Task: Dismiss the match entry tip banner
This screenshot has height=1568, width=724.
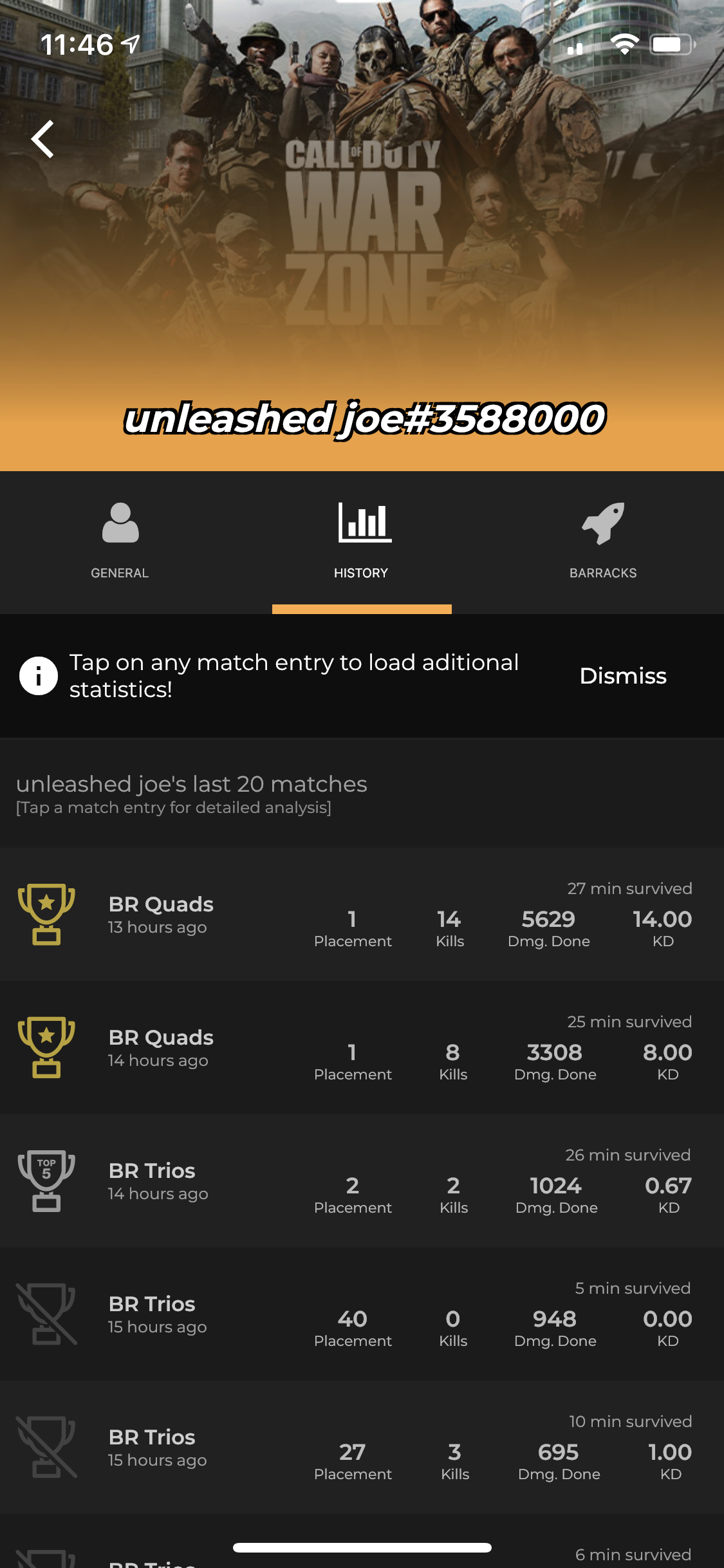Action: click(623, 676)
